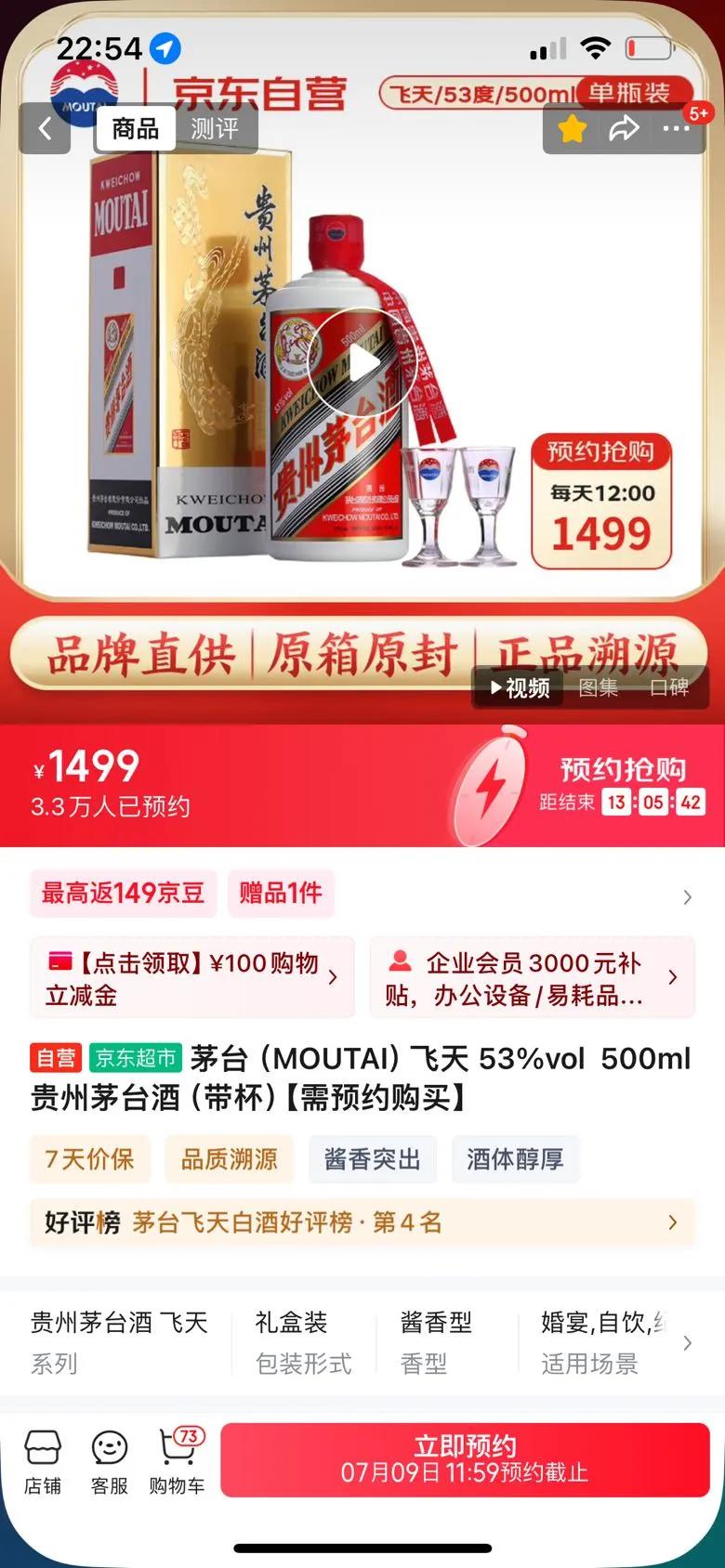Viewport: 725px width, 1568px height.
Task: Open the 最高返149京豆 promotion row
Action: pos(362,895)
